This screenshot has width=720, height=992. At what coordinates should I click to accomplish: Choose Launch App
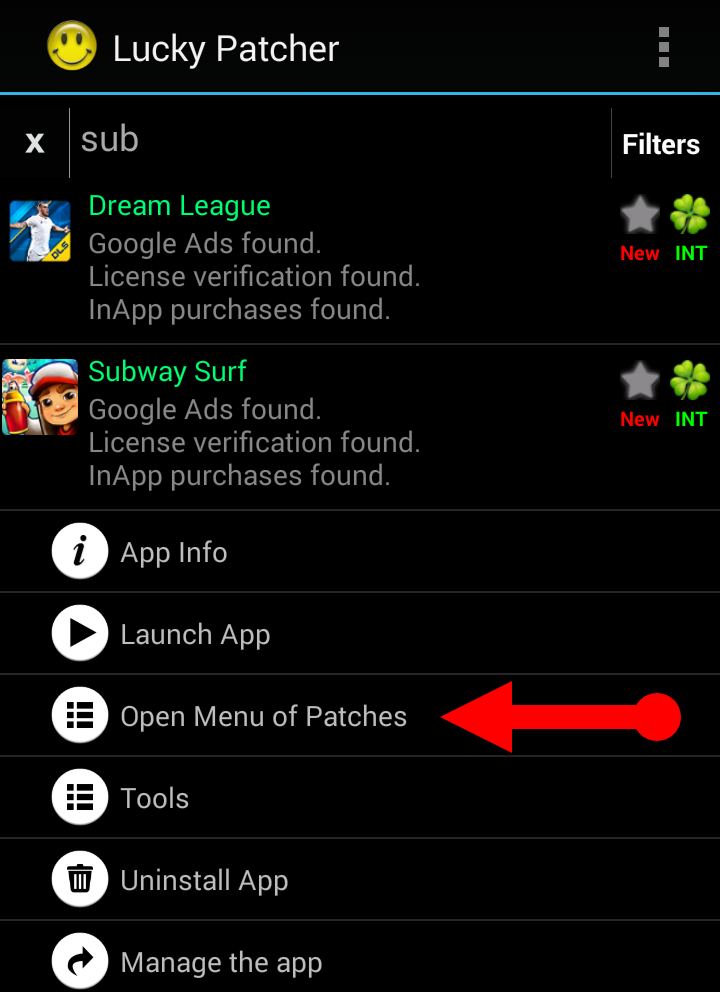[195, 635]
